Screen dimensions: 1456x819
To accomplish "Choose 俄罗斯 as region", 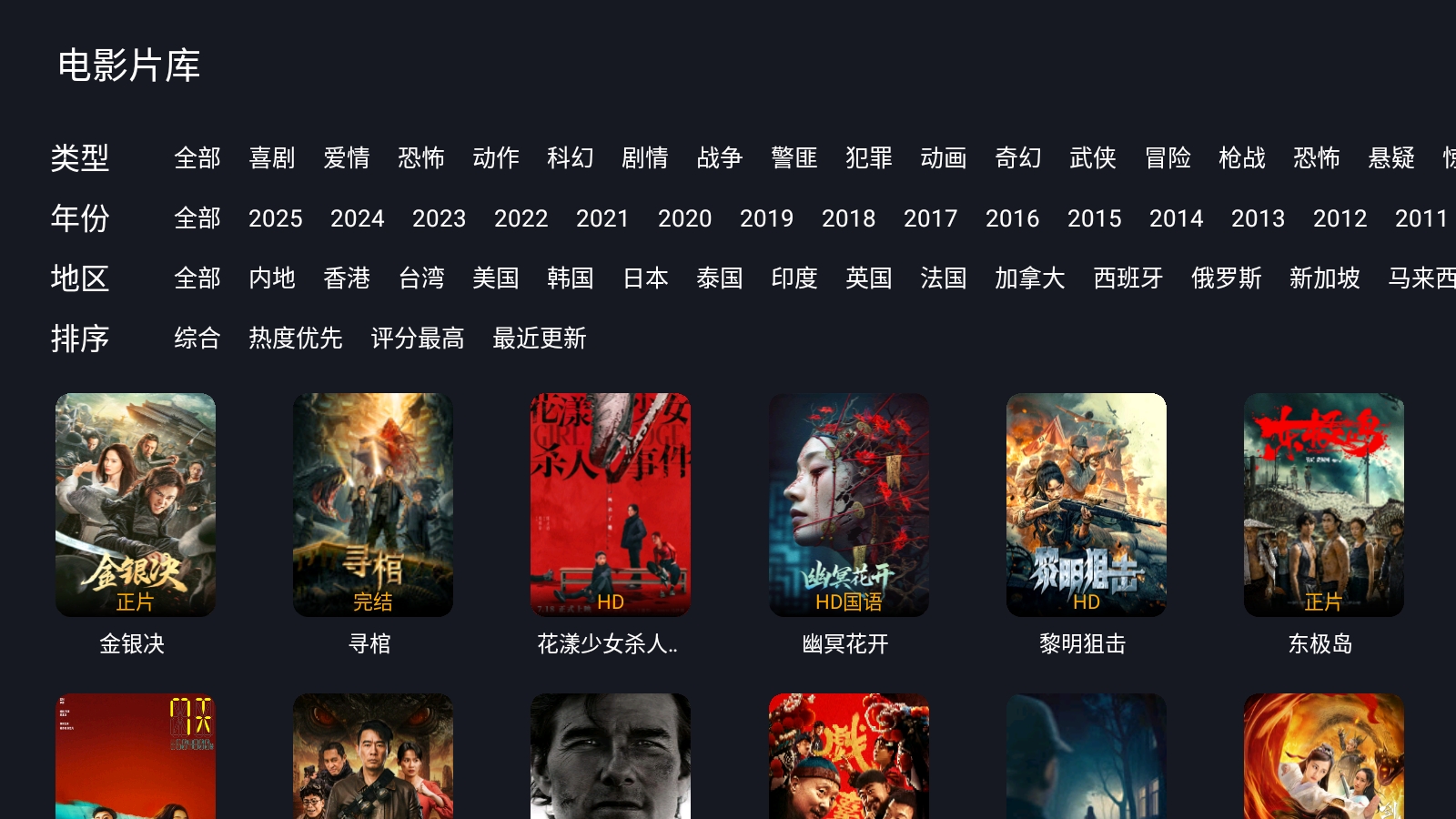I will pyautogui.click(x=1226, y=278).
